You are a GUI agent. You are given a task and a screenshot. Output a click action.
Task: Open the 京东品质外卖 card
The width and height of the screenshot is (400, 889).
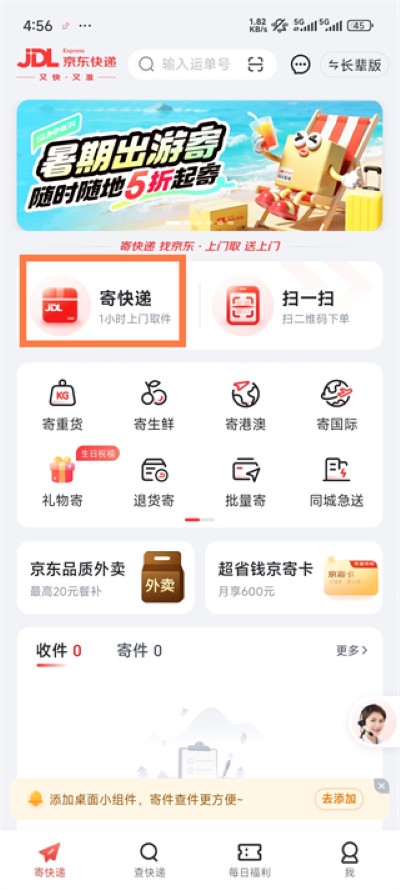coord(105,577)
